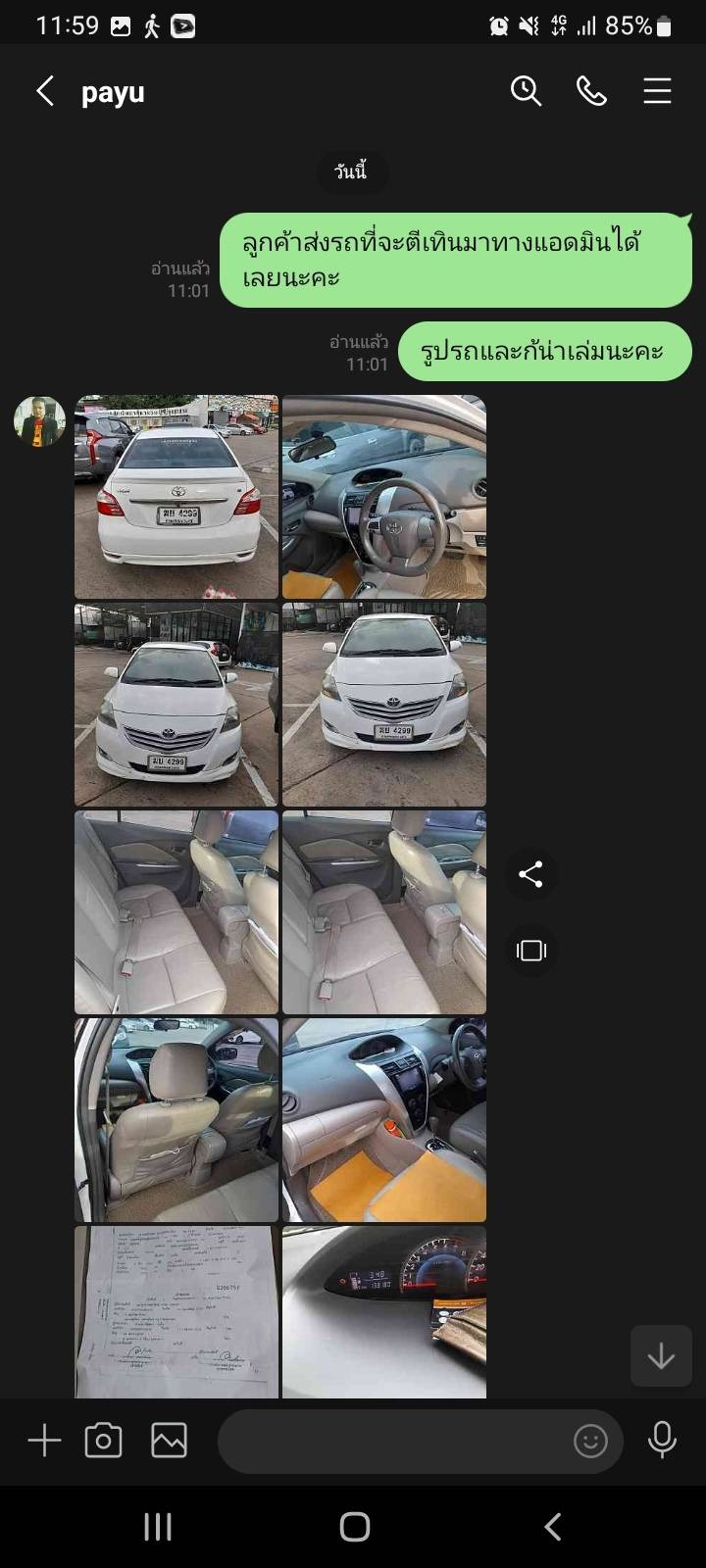
Task: Tap the message input field
Action: (x=392, y=1441)
